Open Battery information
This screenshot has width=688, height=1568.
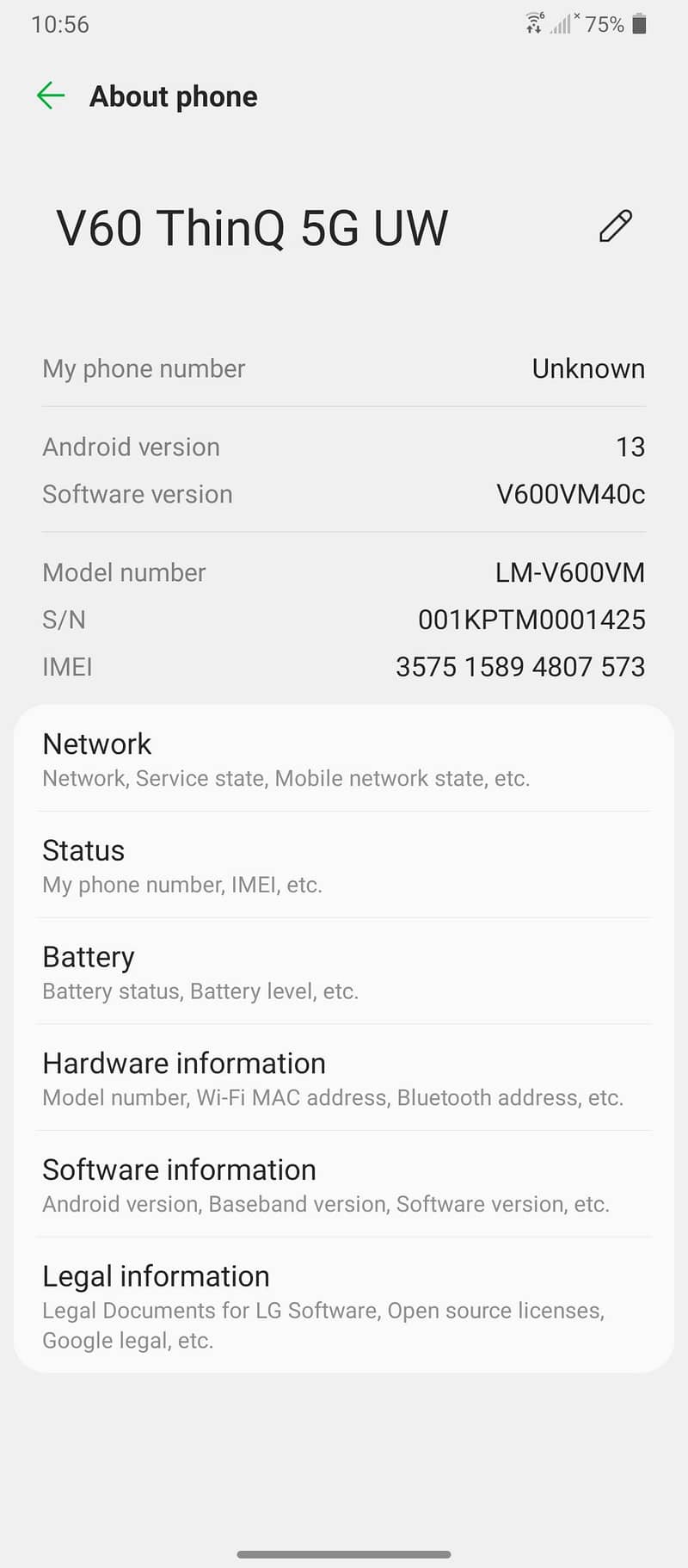coord(344,972)
